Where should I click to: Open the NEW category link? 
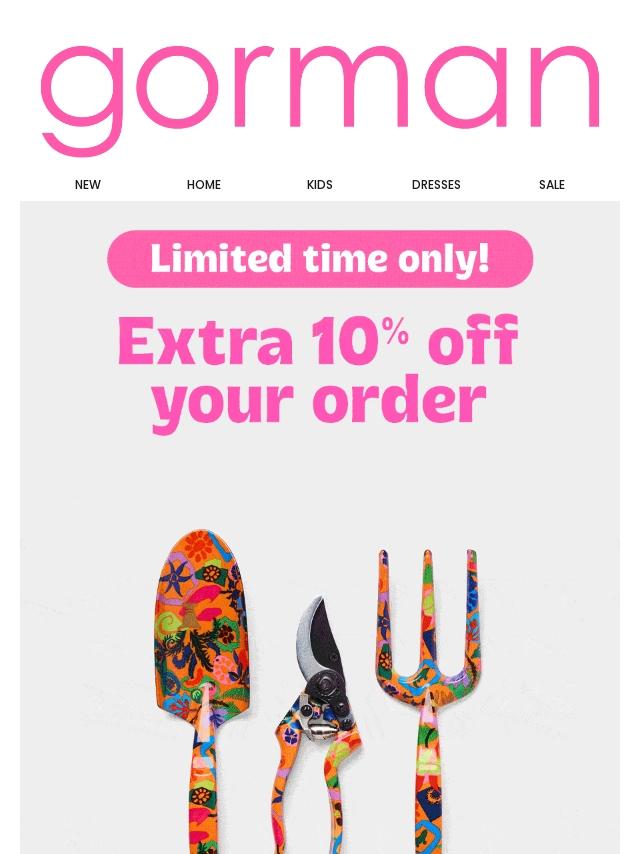[88, 185]
